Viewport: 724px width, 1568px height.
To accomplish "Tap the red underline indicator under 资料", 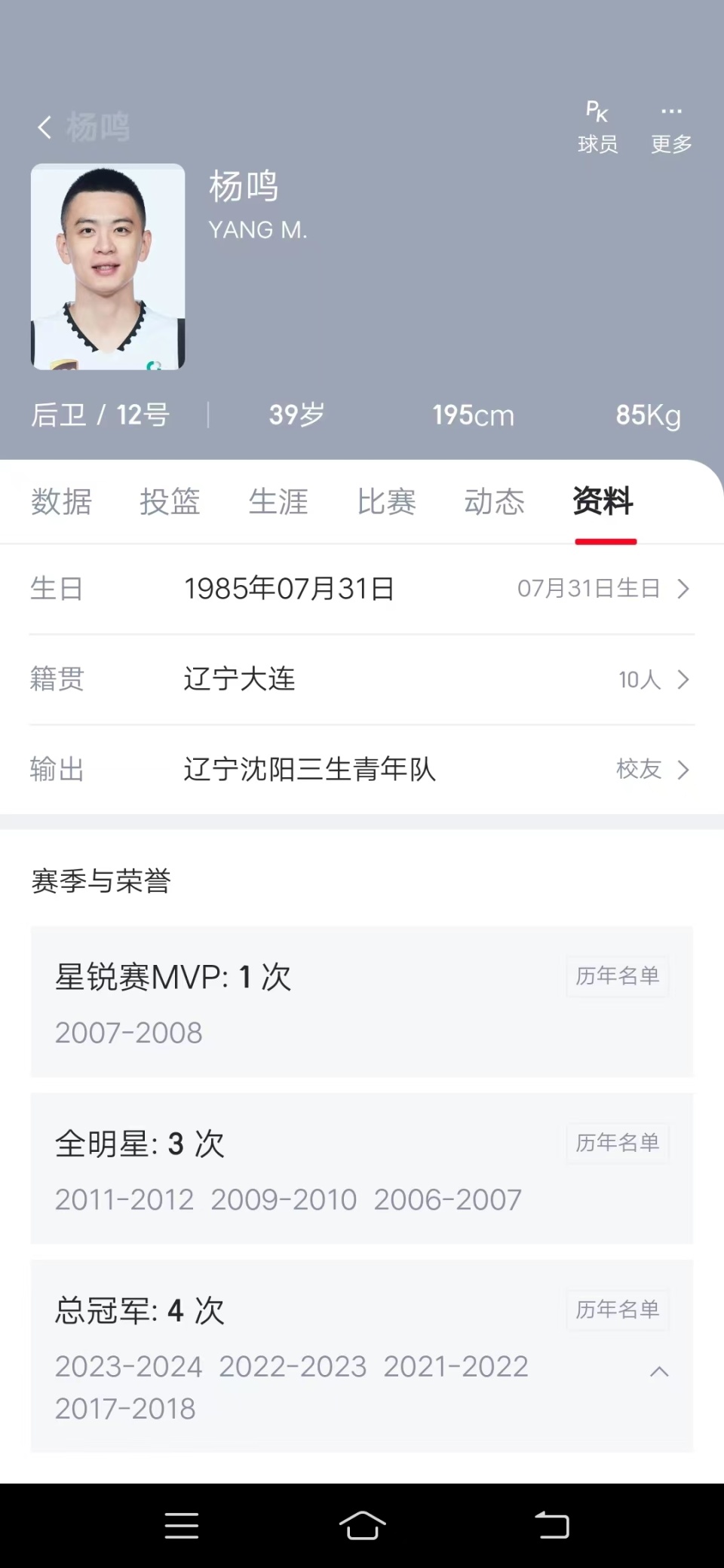I will 606,540.
